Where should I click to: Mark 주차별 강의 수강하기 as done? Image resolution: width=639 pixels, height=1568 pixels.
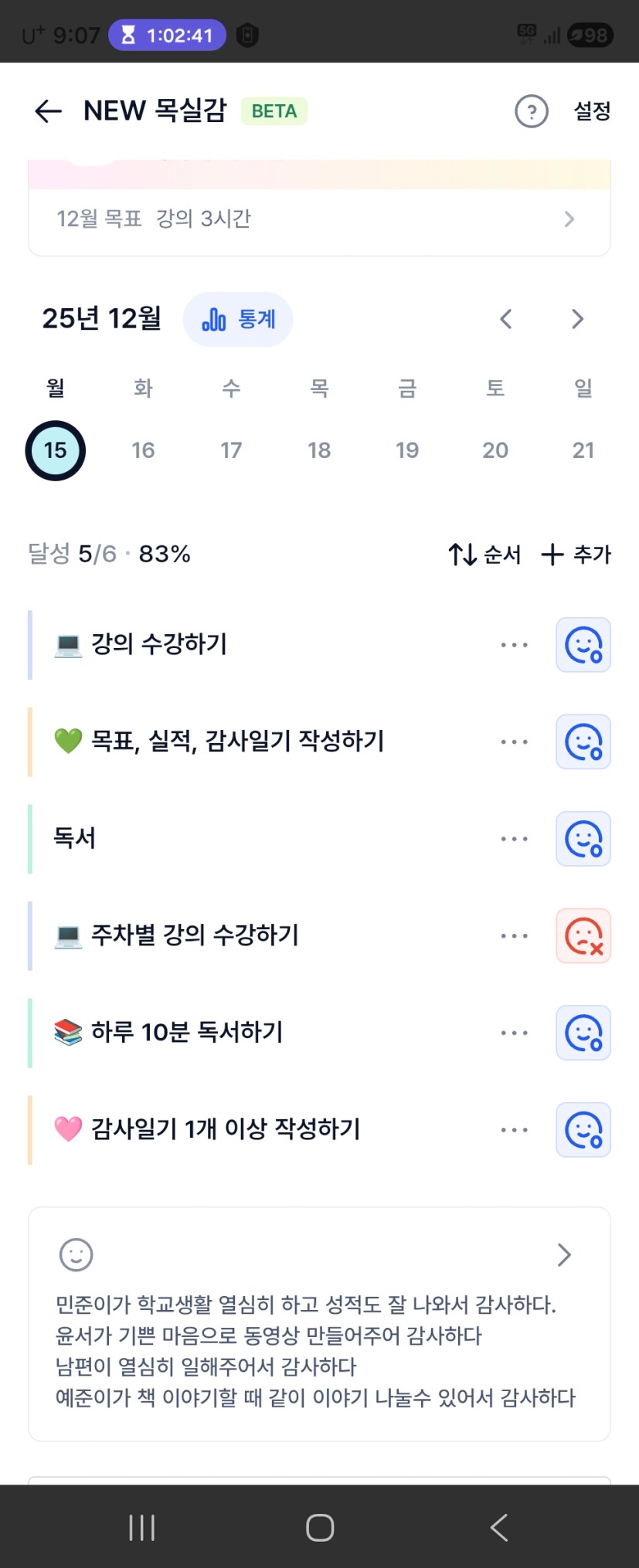[583, 936]
